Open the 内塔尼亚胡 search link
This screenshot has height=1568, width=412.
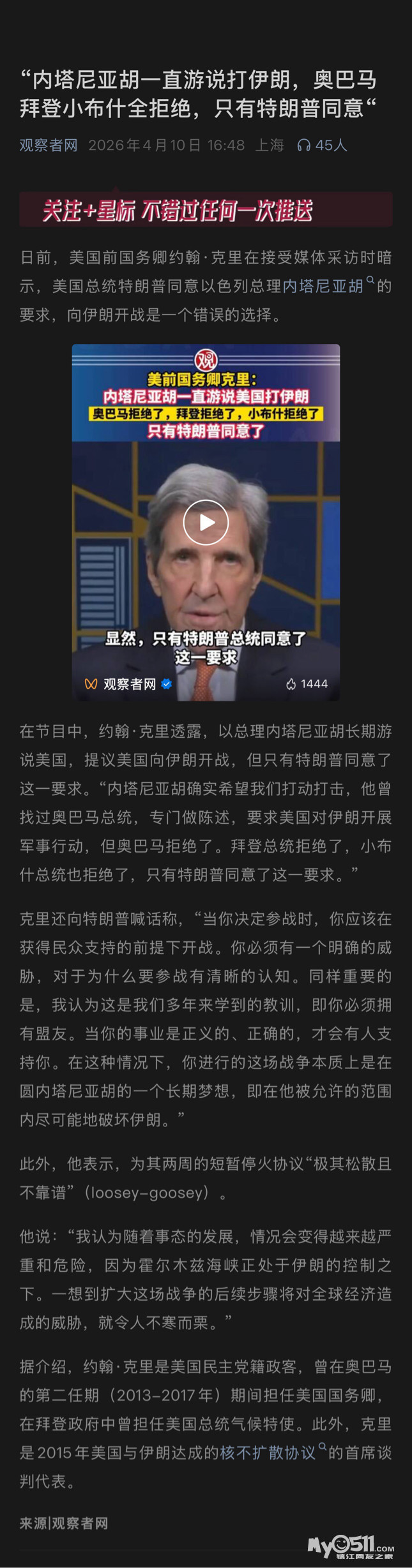(x=323, y=286)
